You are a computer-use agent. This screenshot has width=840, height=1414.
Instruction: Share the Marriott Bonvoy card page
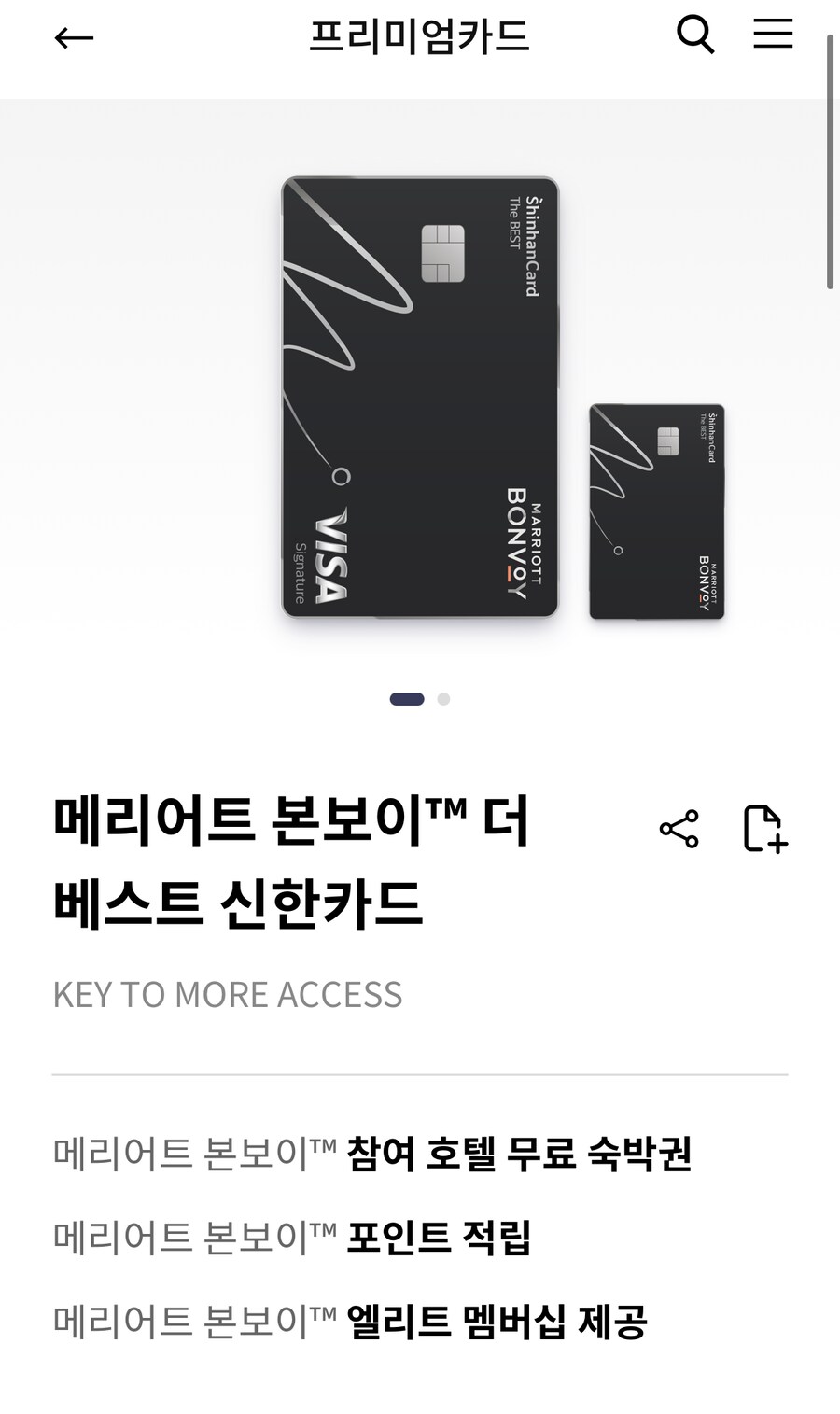(679, 829)
